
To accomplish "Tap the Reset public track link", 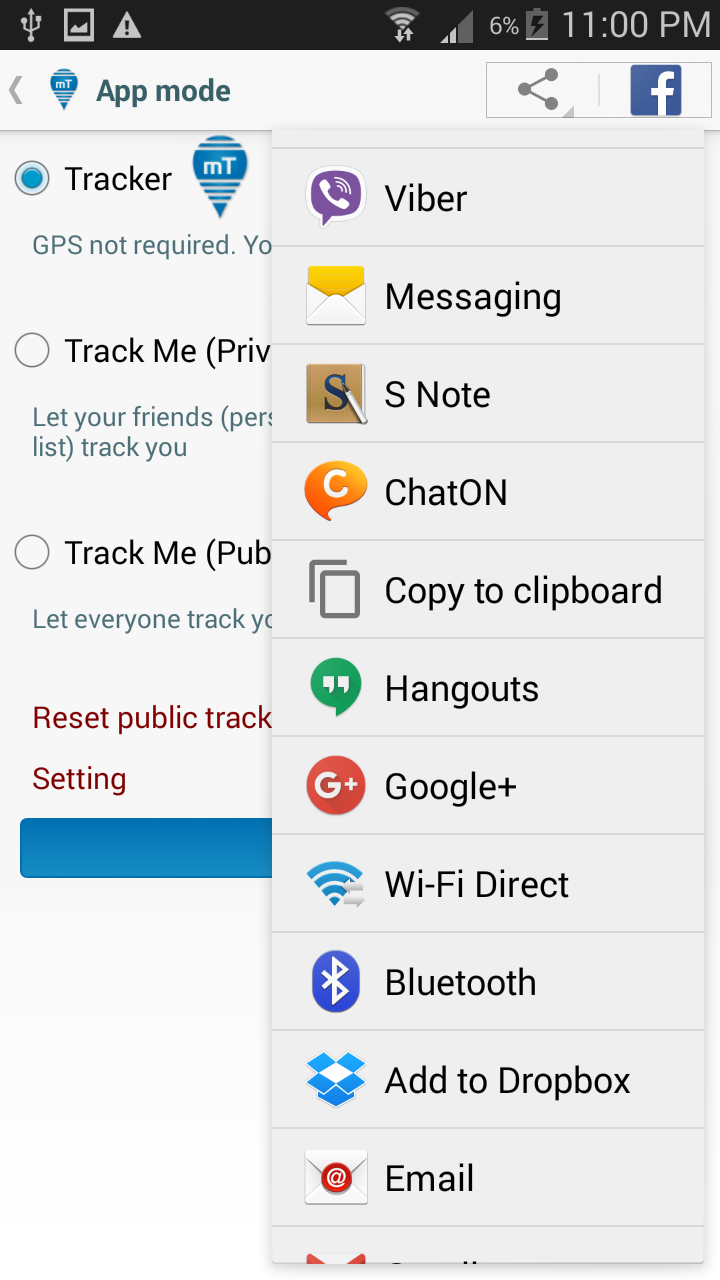I will click(x=150, y=717).
